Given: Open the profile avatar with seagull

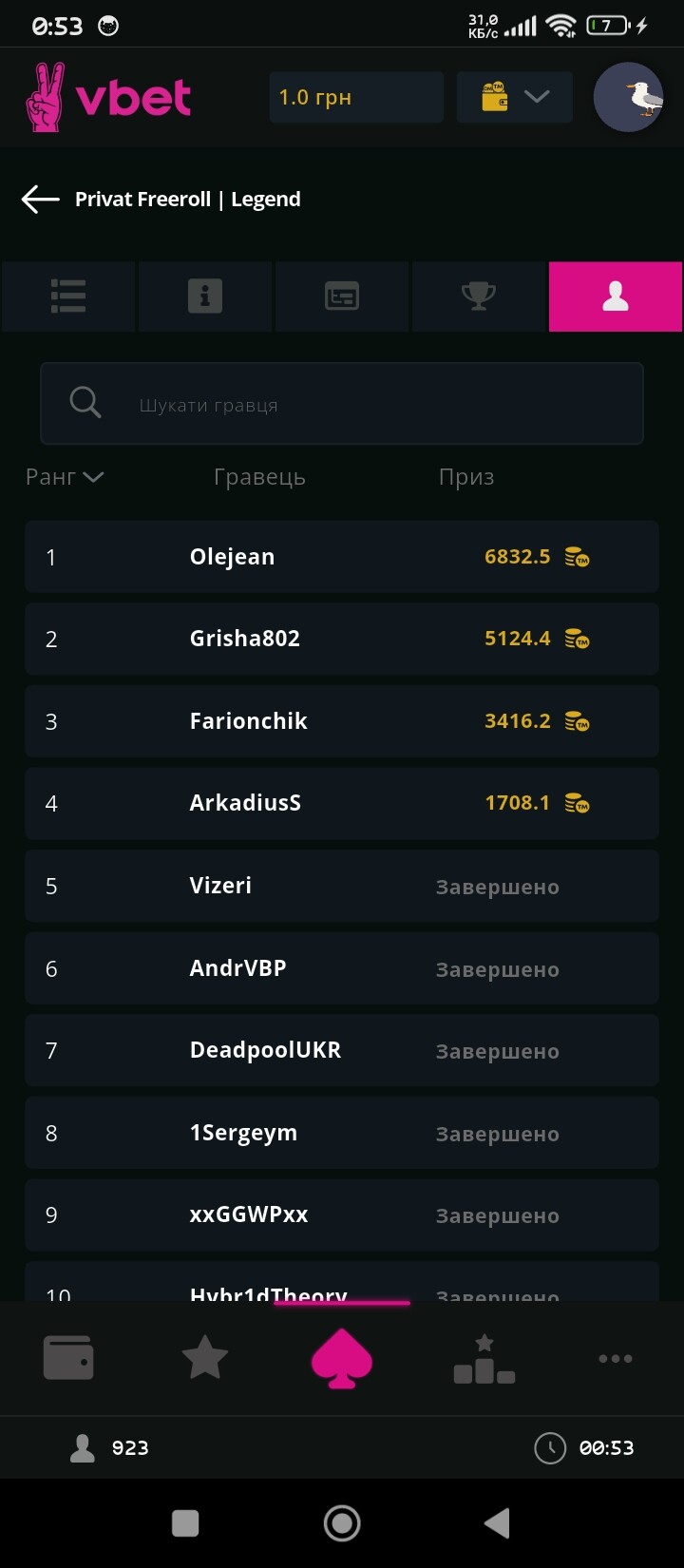Looking at the screenshot, I should click(628, 97).
